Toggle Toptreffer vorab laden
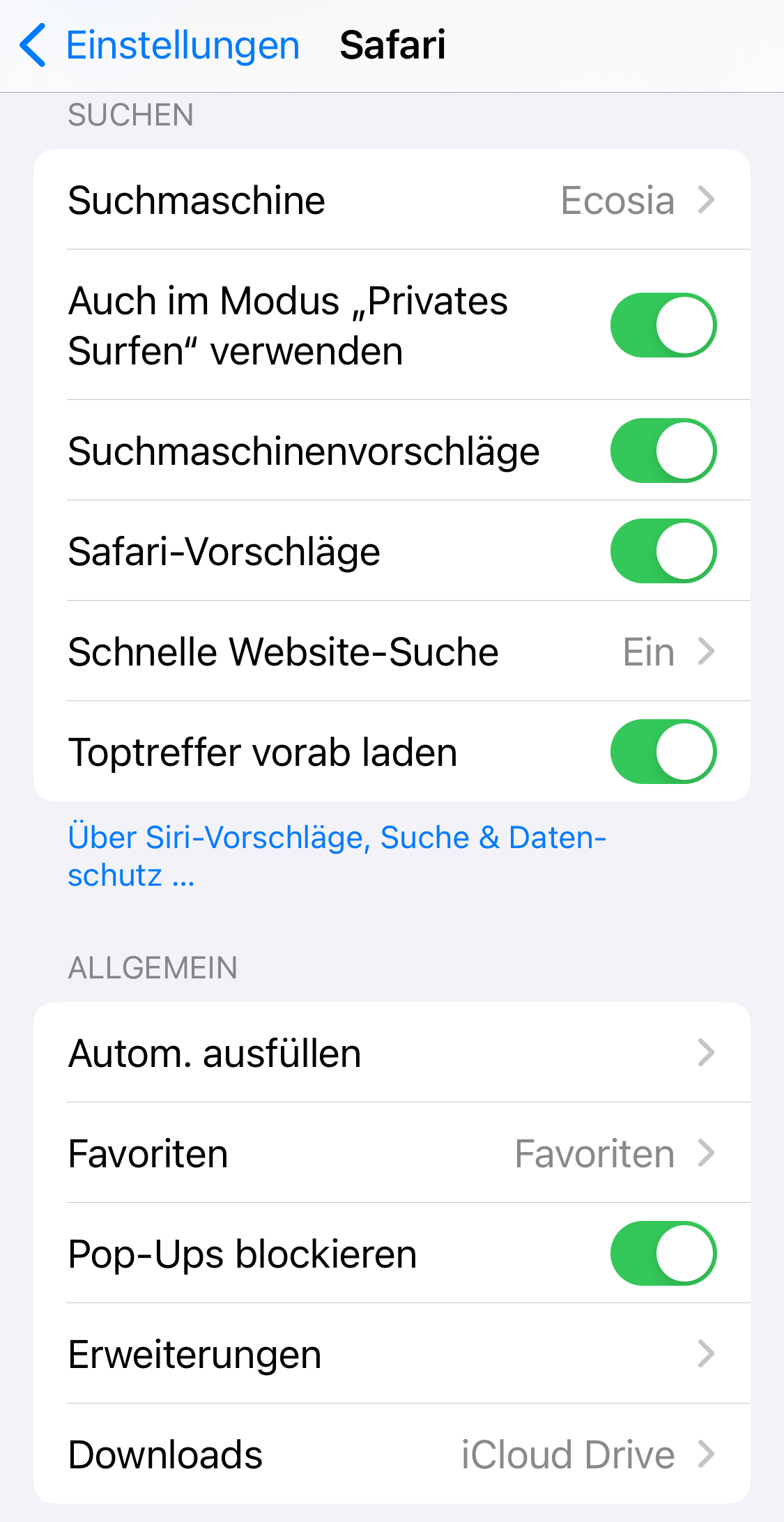The image size is (784, 1522). tap(663, 752)
